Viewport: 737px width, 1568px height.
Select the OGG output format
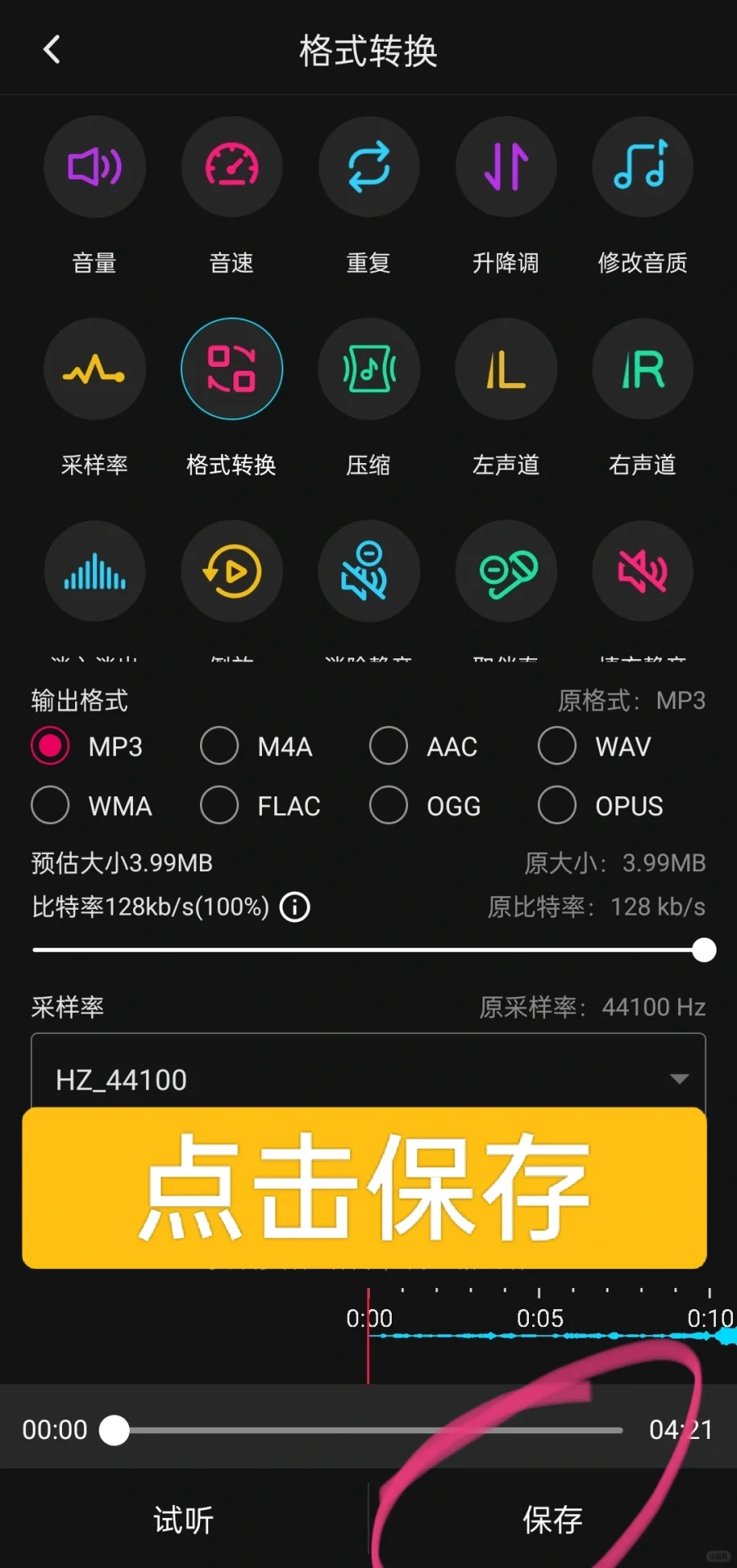tap(425, 806)
